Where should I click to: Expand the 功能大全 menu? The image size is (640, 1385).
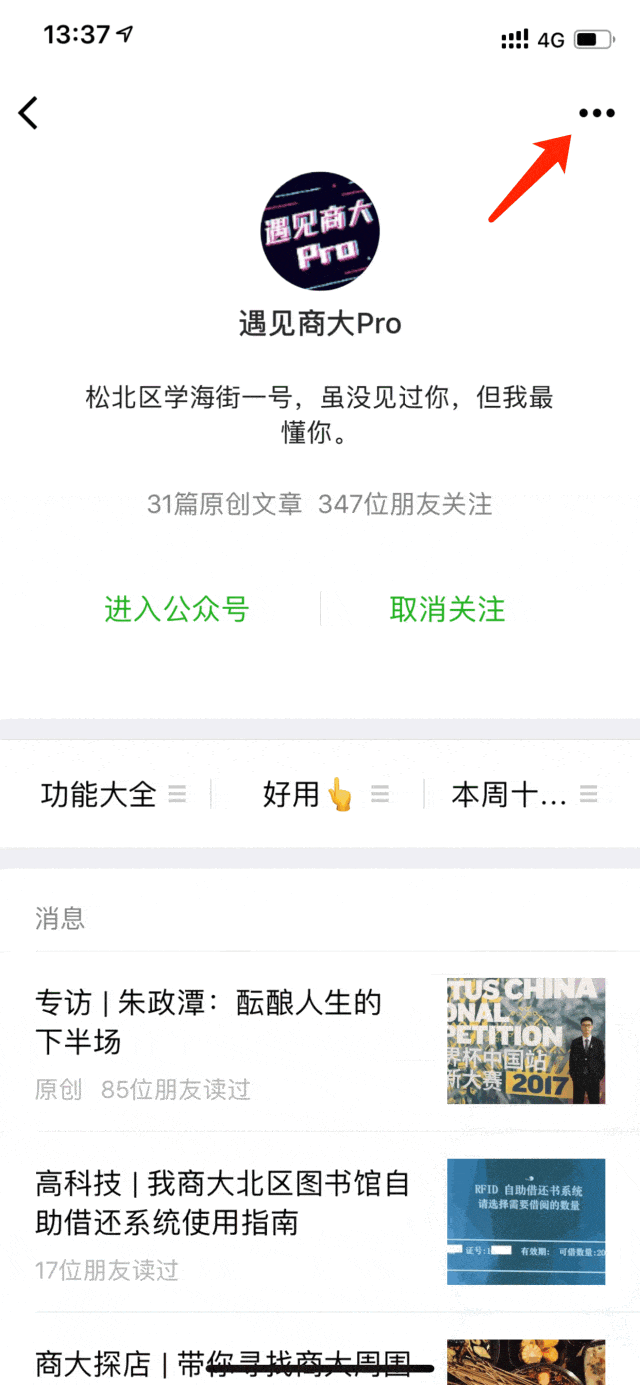coord(113,795)
